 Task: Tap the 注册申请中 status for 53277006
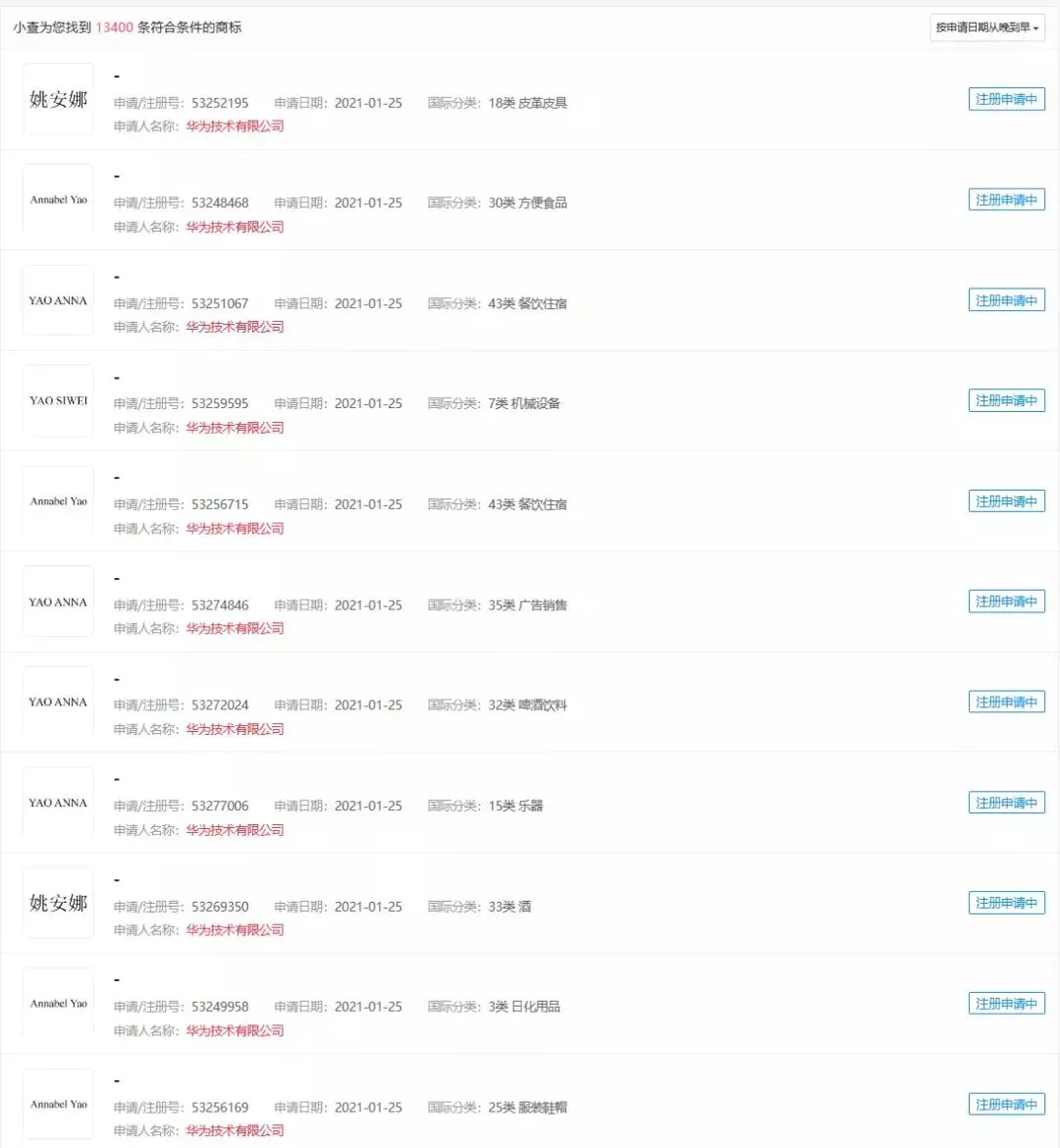click(x=1006, y=803)
